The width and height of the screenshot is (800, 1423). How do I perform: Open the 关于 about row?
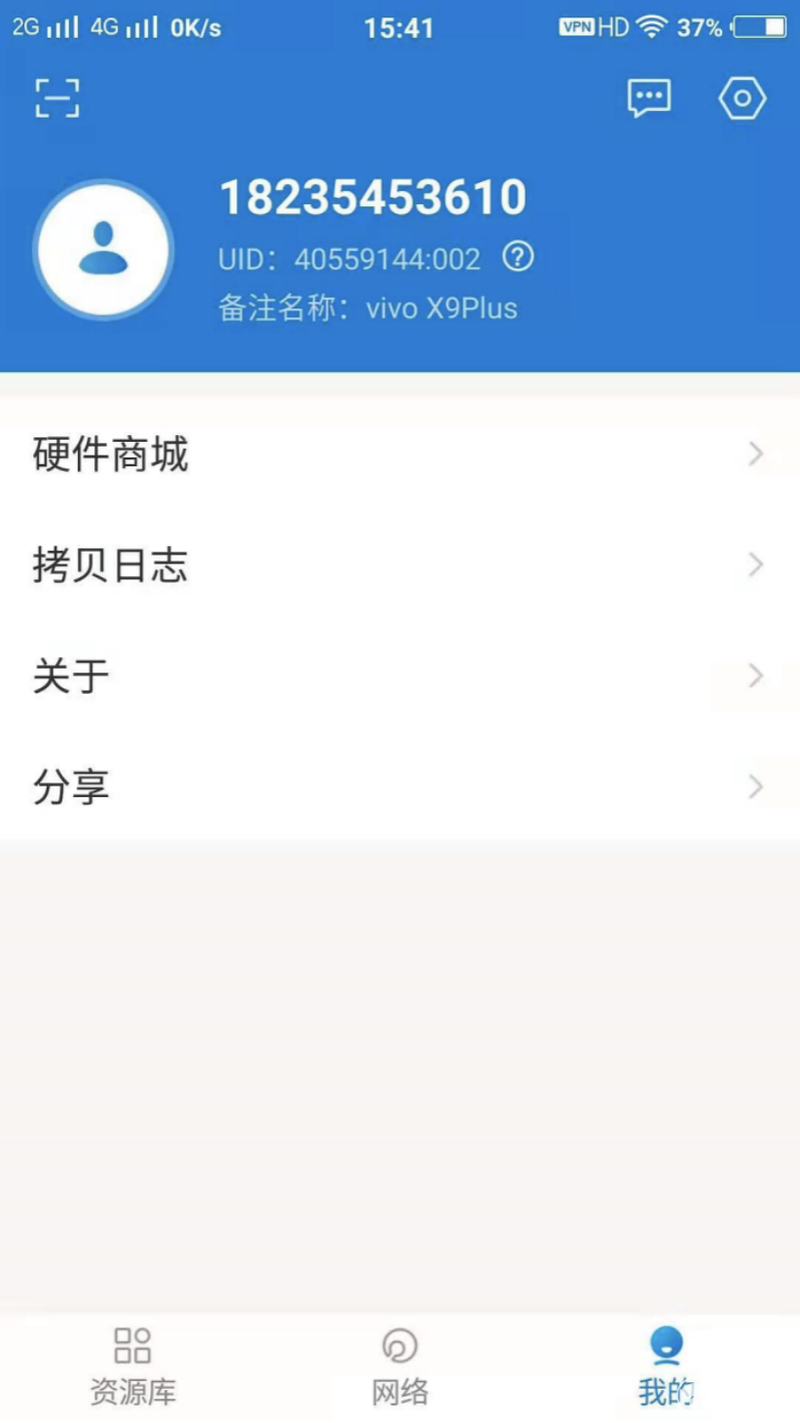pyautogui.click(x=400, y=677)
